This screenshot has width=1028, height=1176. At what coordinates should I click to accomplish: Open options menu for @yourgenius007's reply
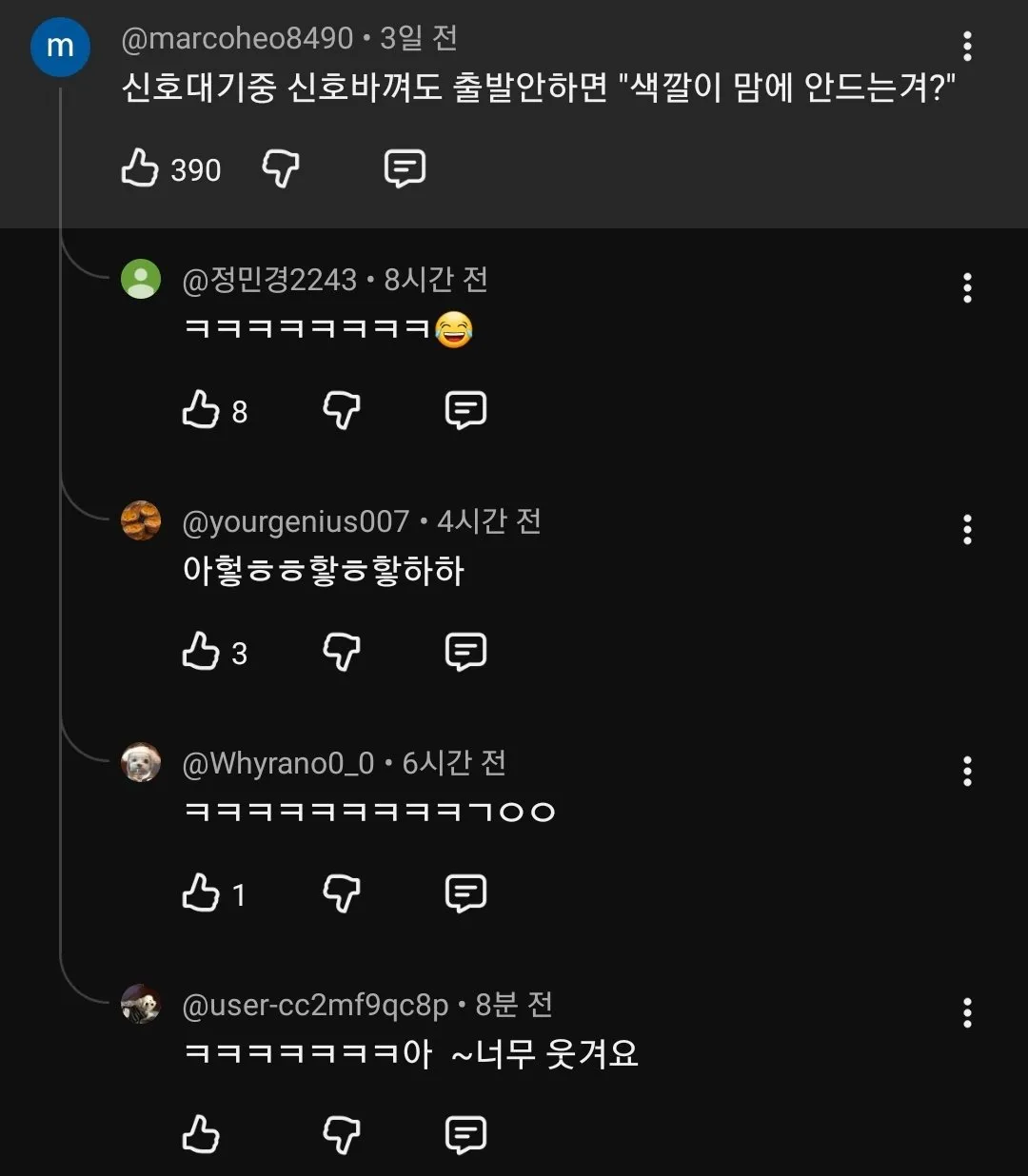point(968,530)
